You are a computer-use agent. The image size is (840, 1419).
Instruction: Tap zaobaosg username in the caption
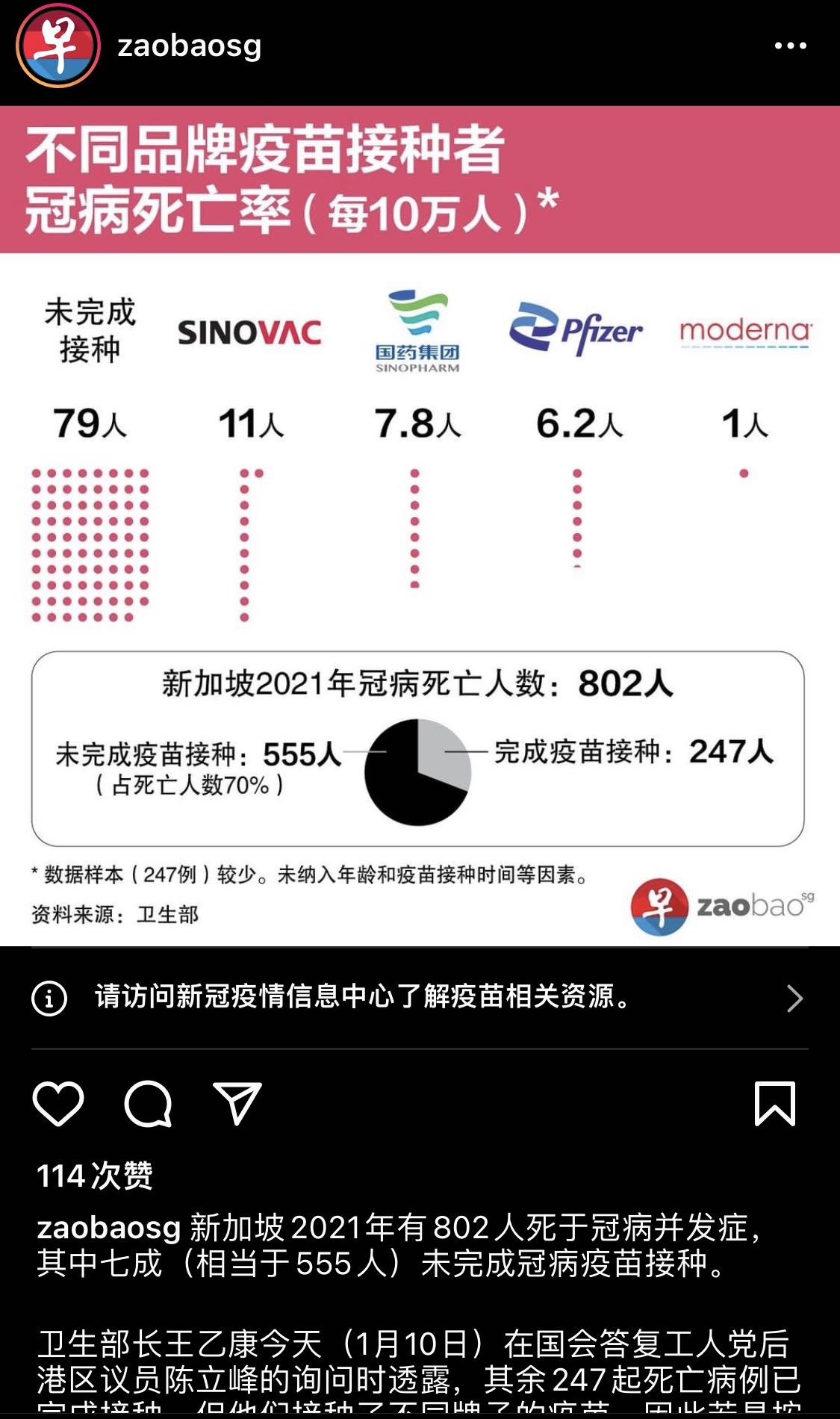coord(109,1227)
